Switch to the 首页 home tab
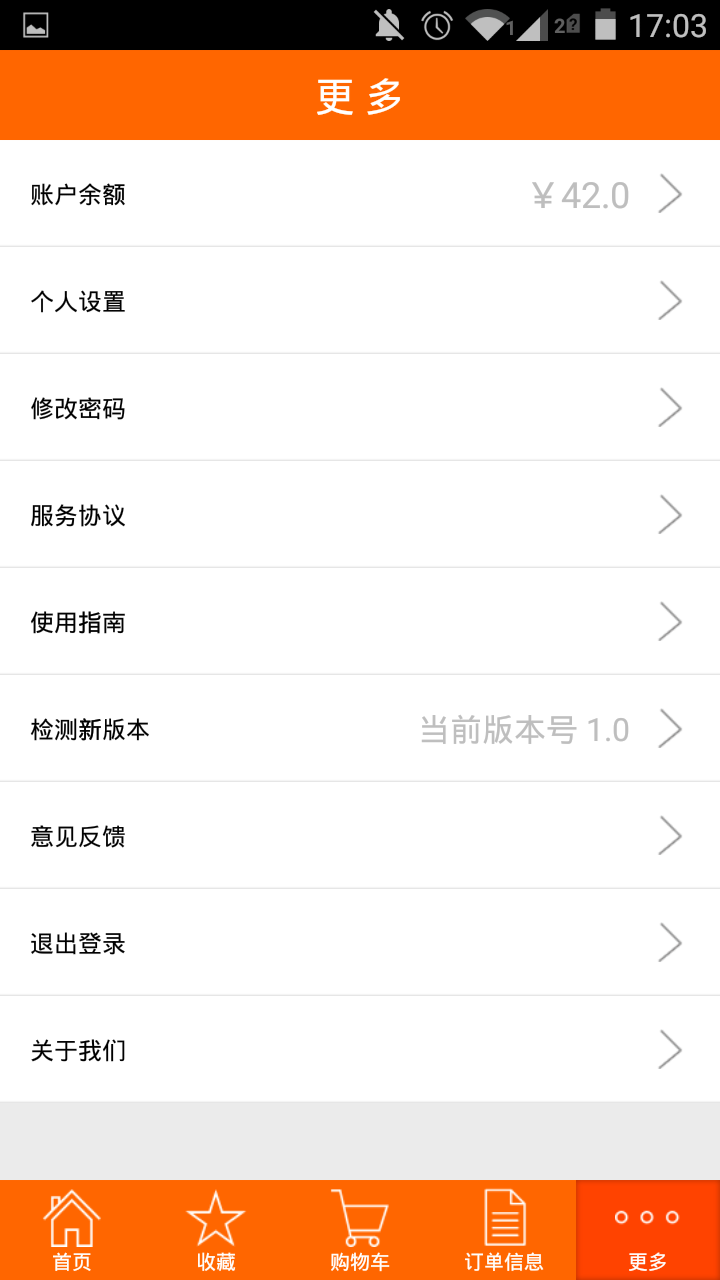Viewport: 720px width, 1280px height. (72, 1230)
